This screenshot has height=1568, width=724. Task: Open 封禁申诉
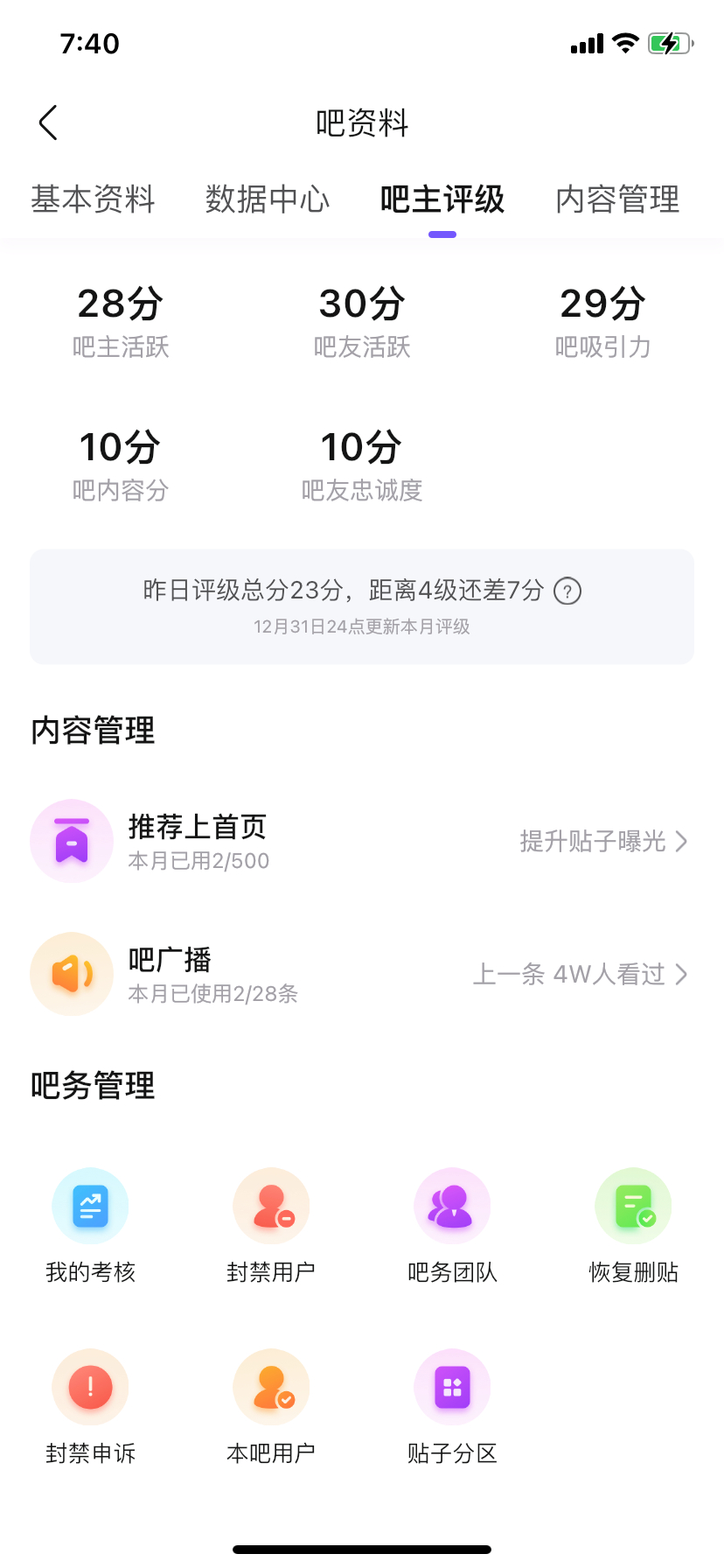click(x=90, y=1406)
